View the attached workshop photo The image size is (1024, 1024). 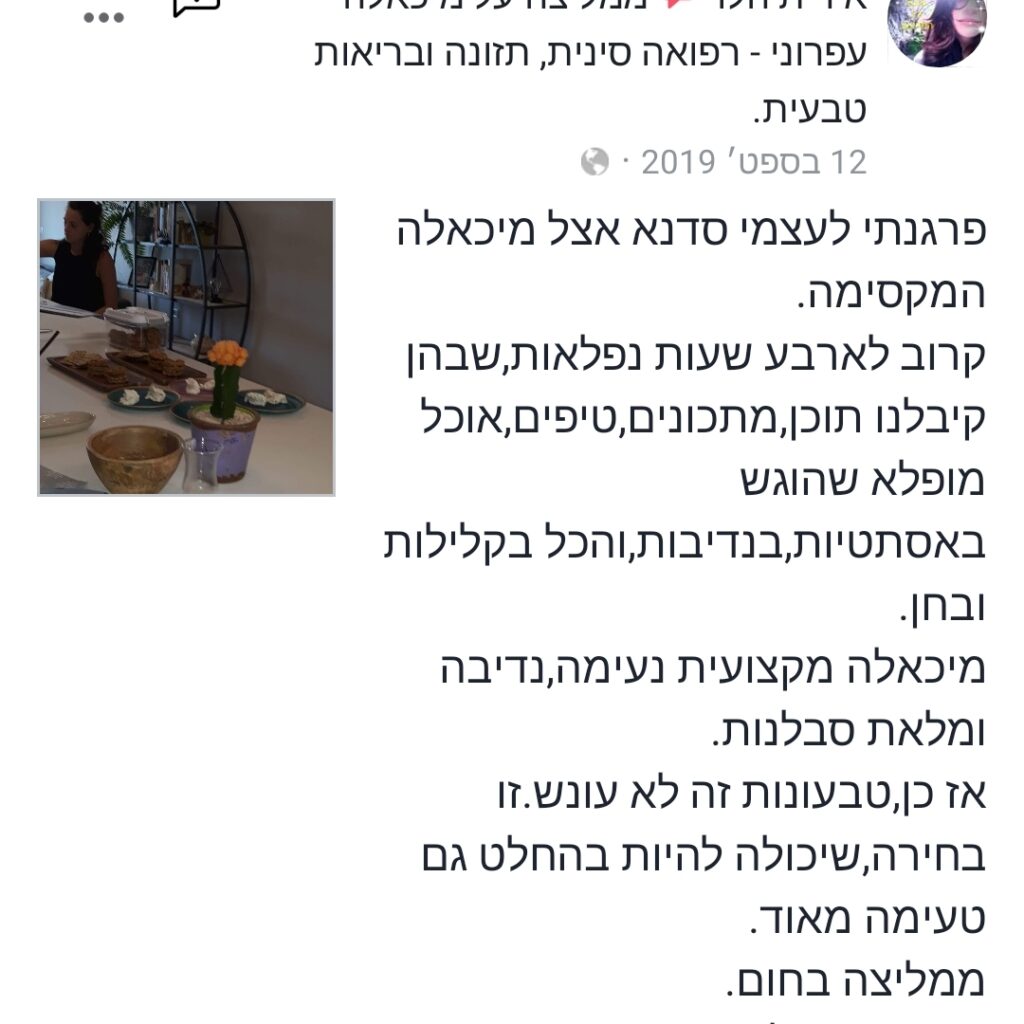coord(186,347)
